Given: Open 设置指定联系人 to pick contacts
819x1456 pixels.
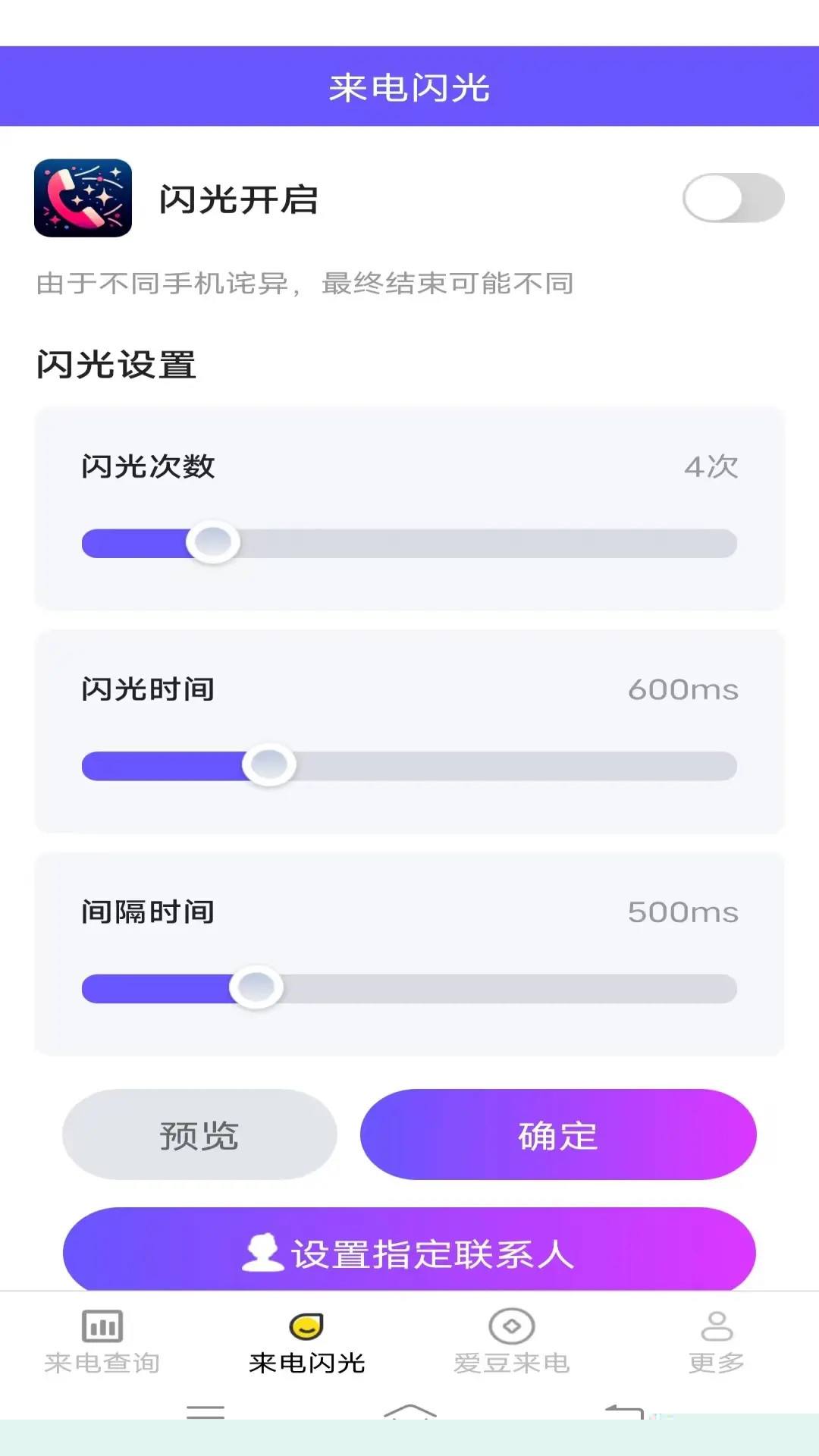Looking at the screenshot, I should pos(409,1251).
